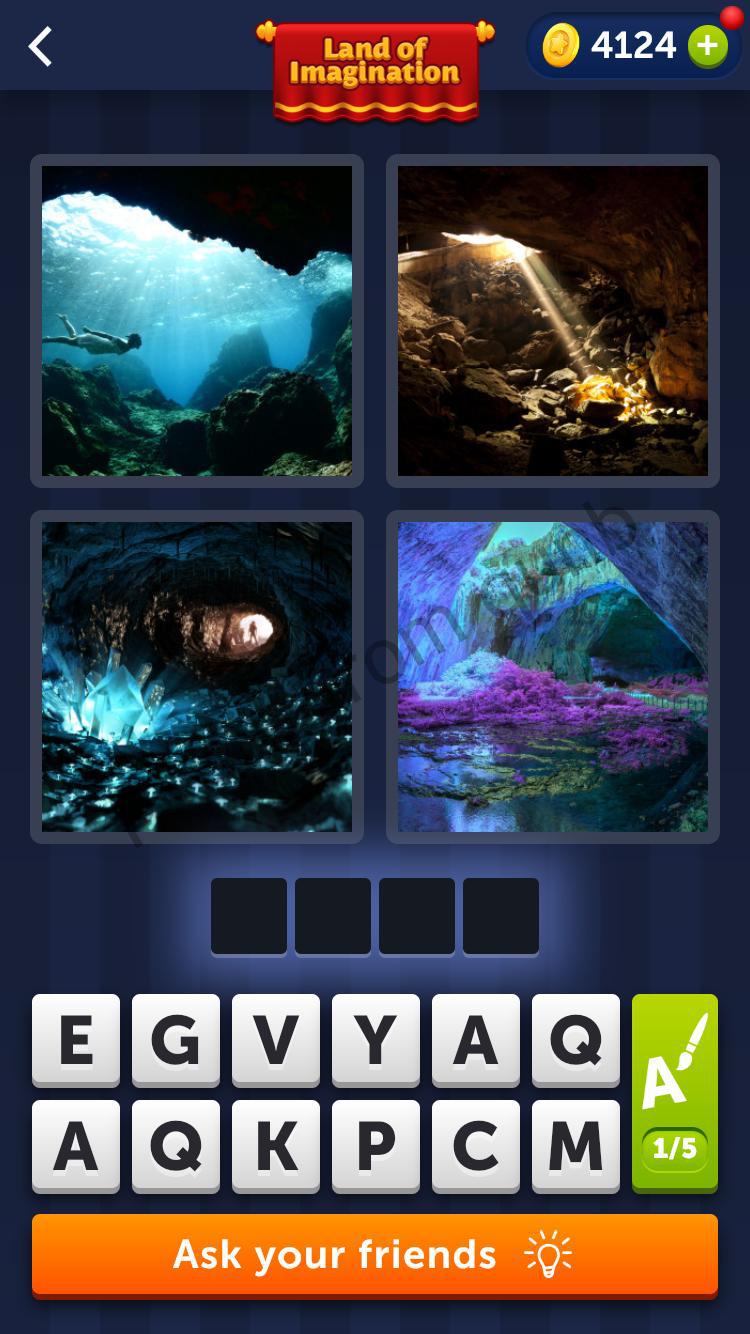Viewport: 750px width, 1334px height.
Task: Ask your friends for help
Action: pyautogui.click(x=375, y=1255)
